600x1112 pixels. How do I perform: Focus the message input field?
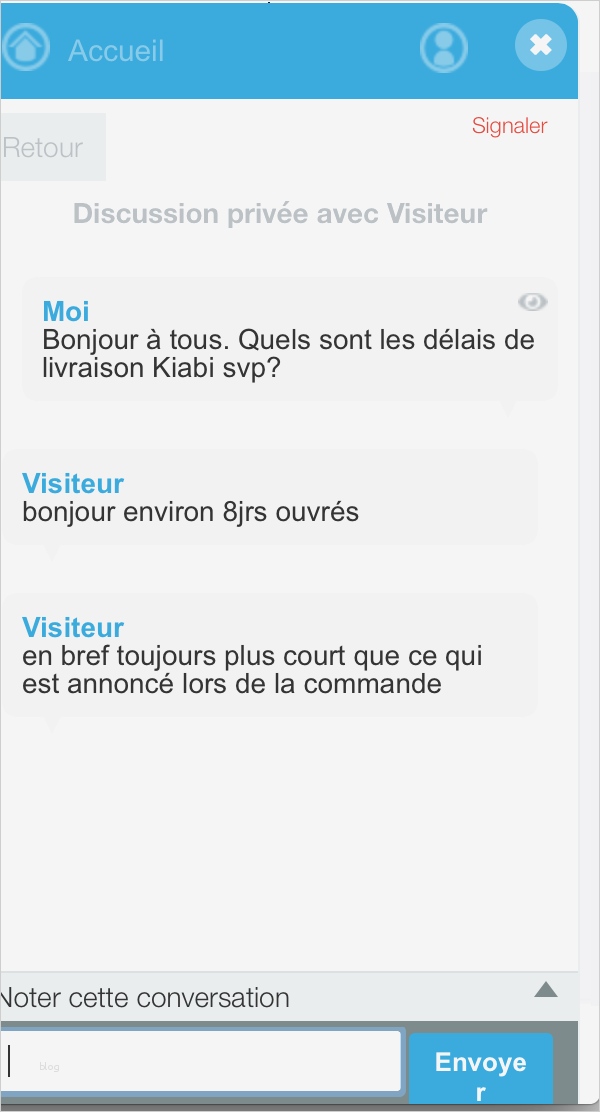coord(200,1060)
